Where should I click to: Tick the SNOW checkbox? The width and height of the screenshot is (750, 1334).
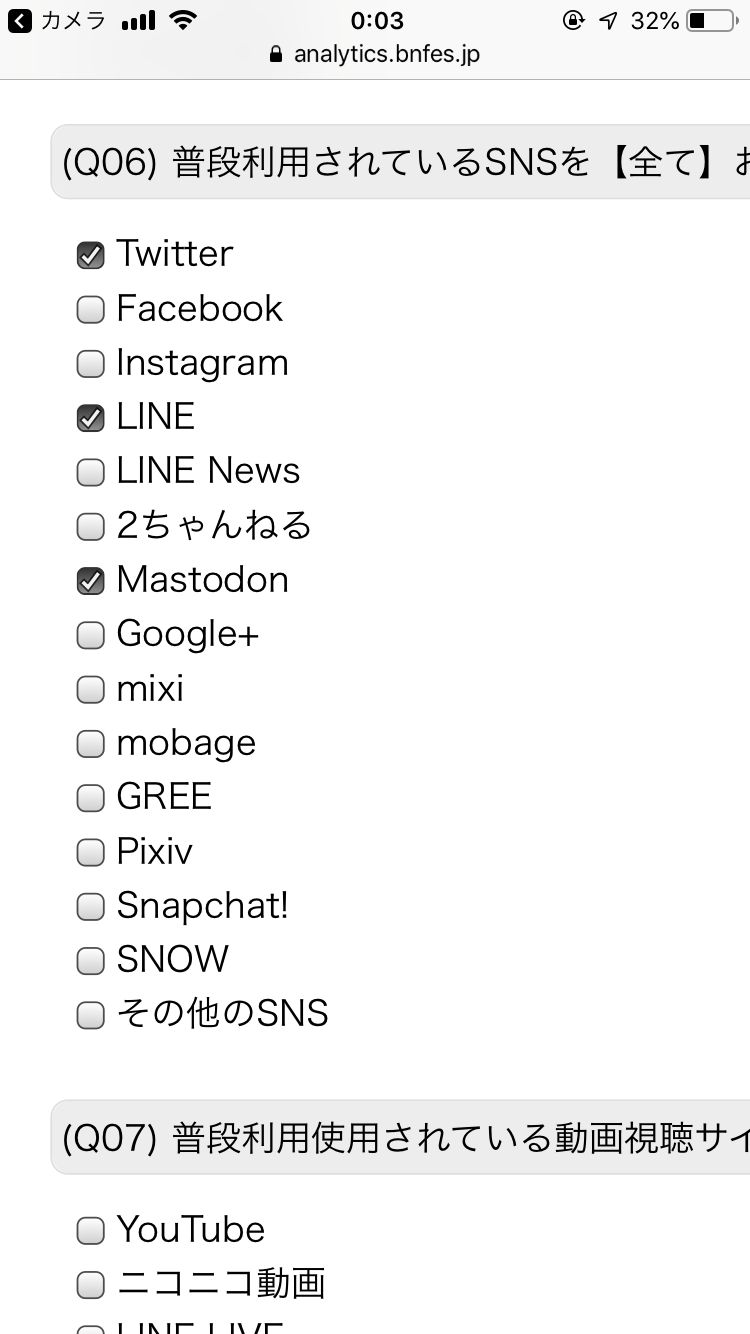pos(91,960)
